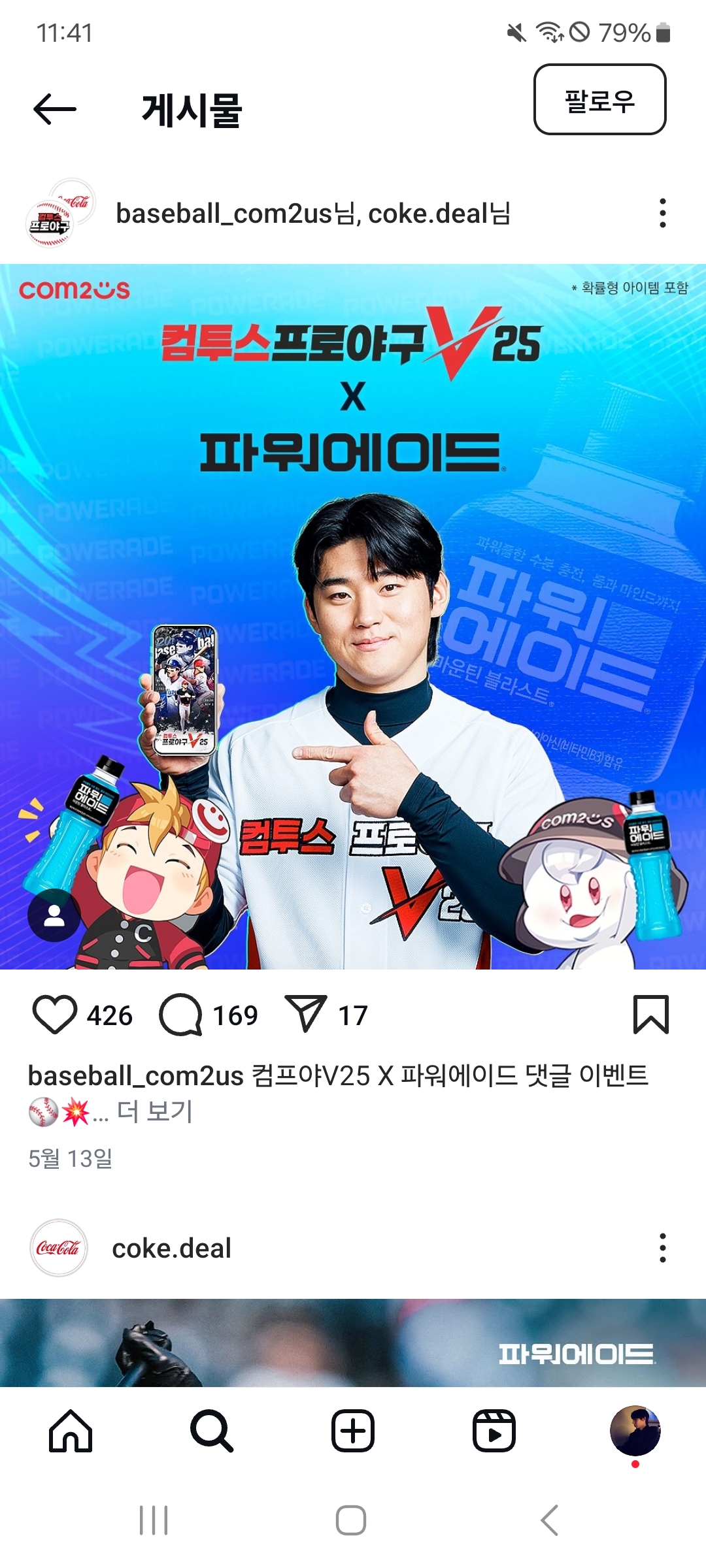
Task: Open comments on the baseball_com2us post
Action: coord(180,1015)
